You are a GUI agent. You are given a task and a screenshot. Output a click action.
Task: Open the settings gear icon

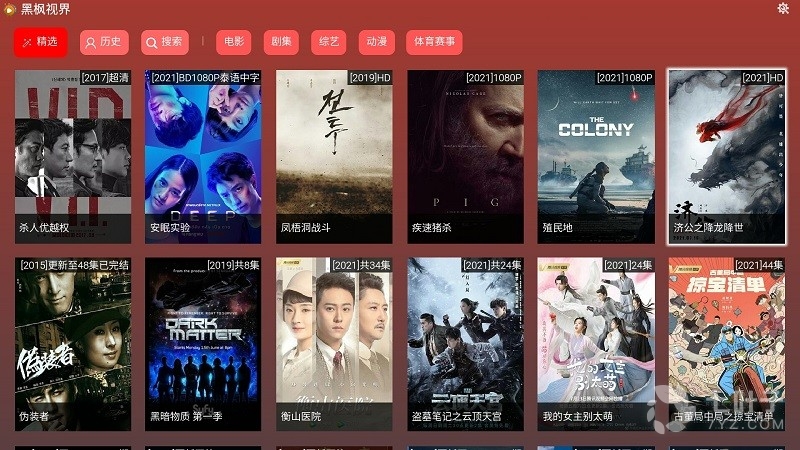point(783,9)
